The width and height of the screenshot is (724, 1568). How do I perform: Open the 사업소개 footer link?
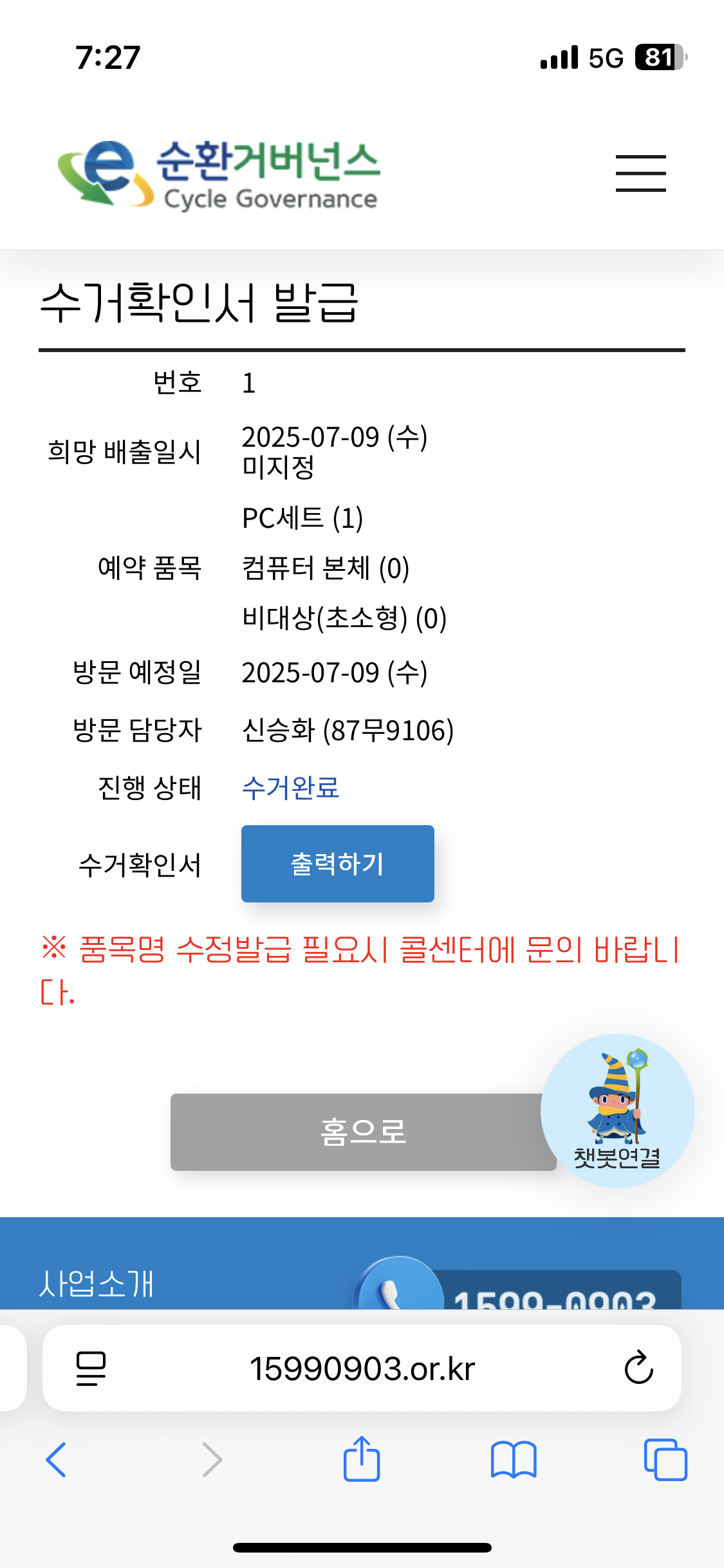pyautogui.click(x=97, y=1283)
